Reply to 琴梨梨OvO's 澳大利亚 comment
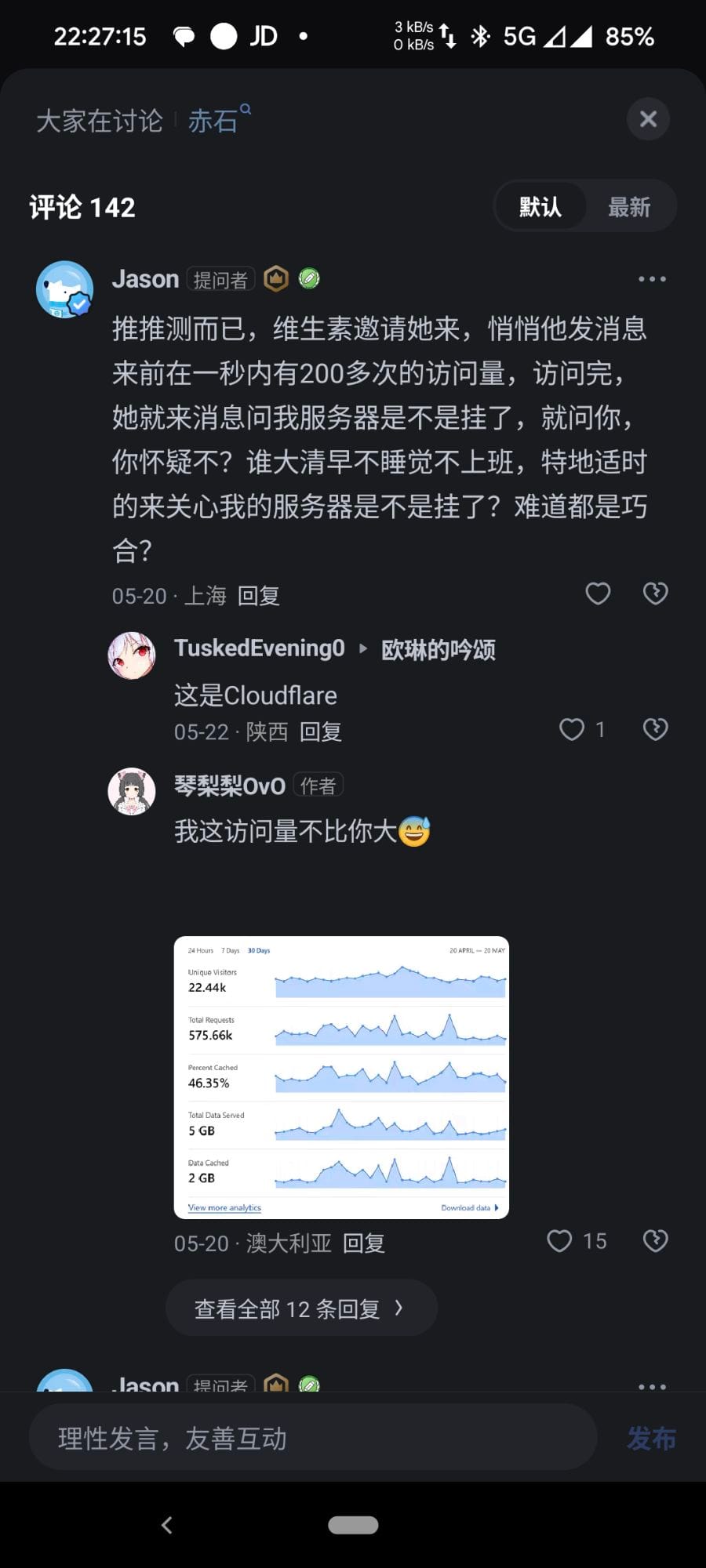 click(364, 1243)
